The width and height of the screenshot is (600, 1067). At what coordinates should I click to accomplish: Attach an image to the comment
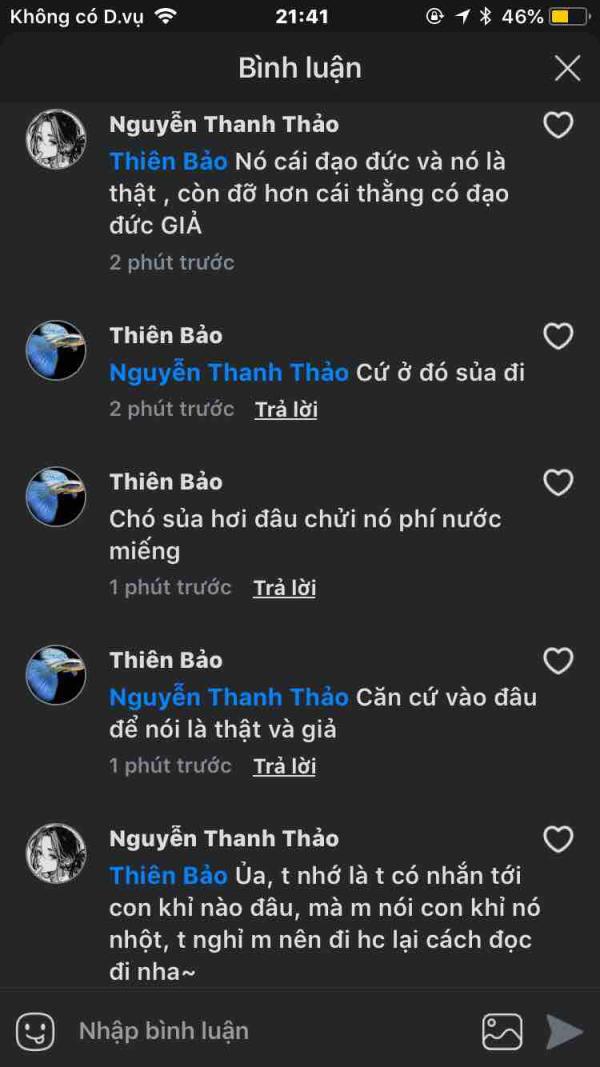pos(502,1031)
